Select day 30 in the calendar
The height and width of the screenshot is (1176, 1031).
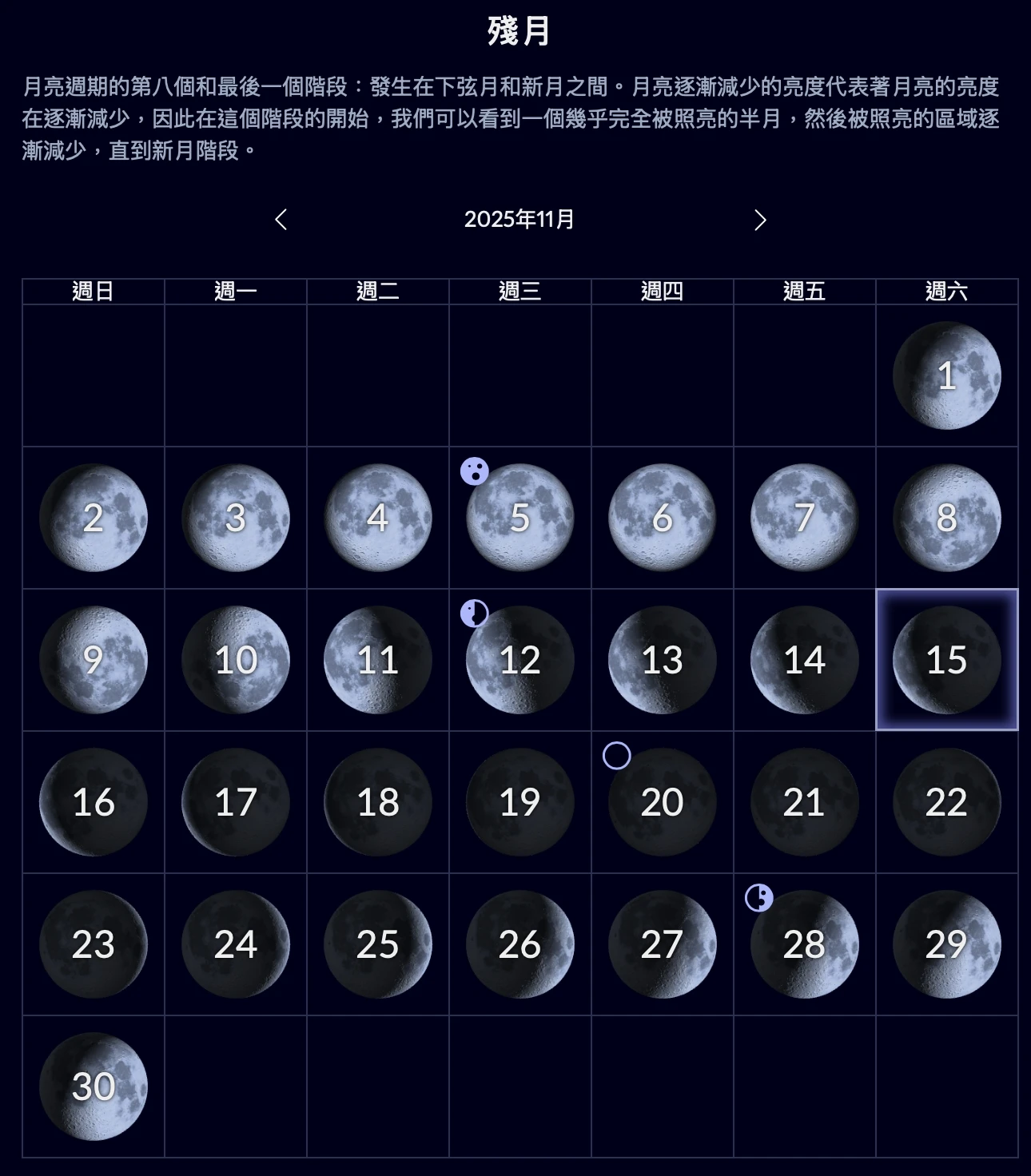coord(94,1087)
